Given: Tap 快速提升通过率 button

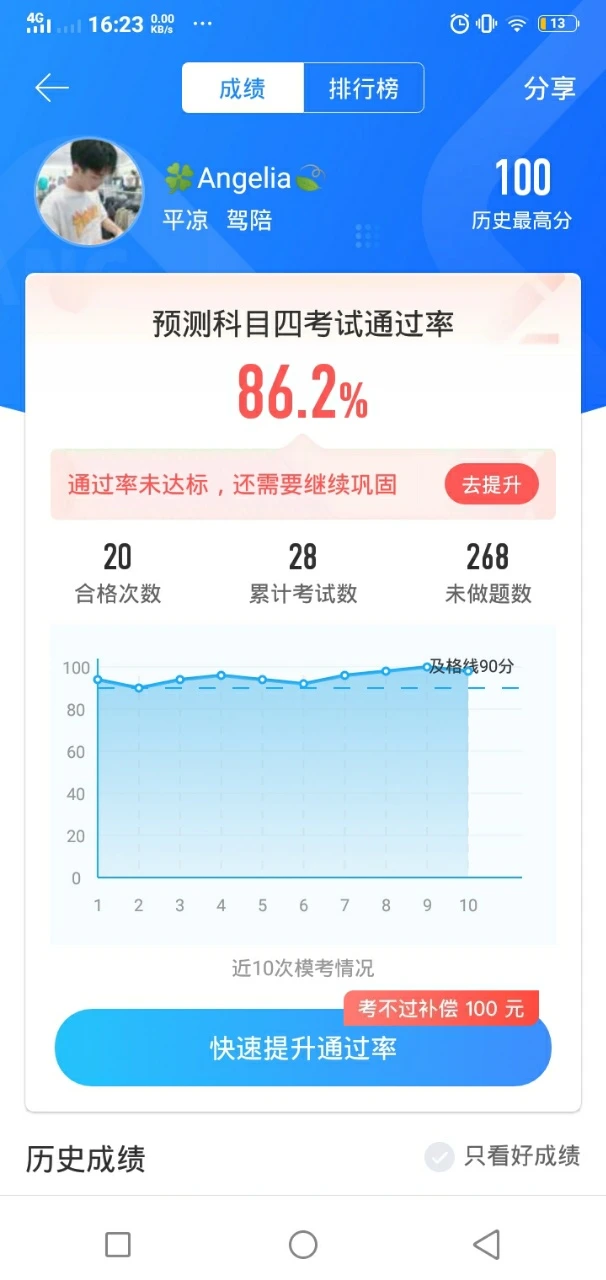Looking at the screenshot, I should (303, 1047).
